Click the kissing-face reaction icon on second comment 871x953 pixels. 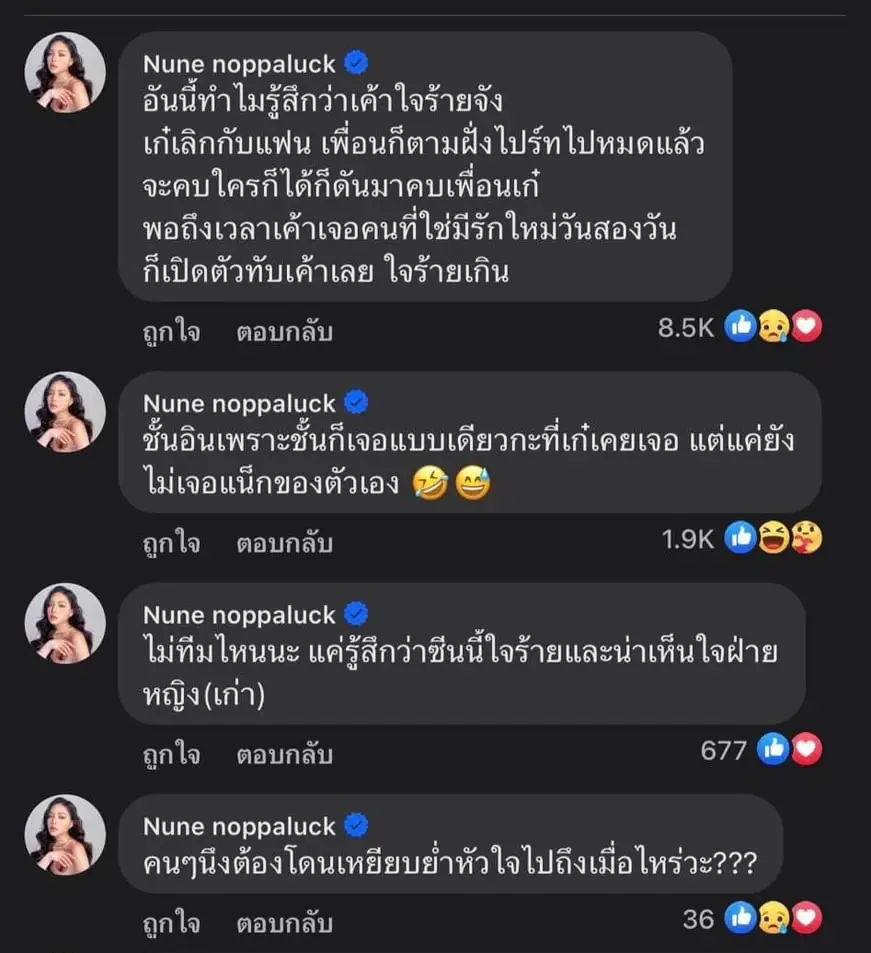pyautogui.click(x=806, y=538)
